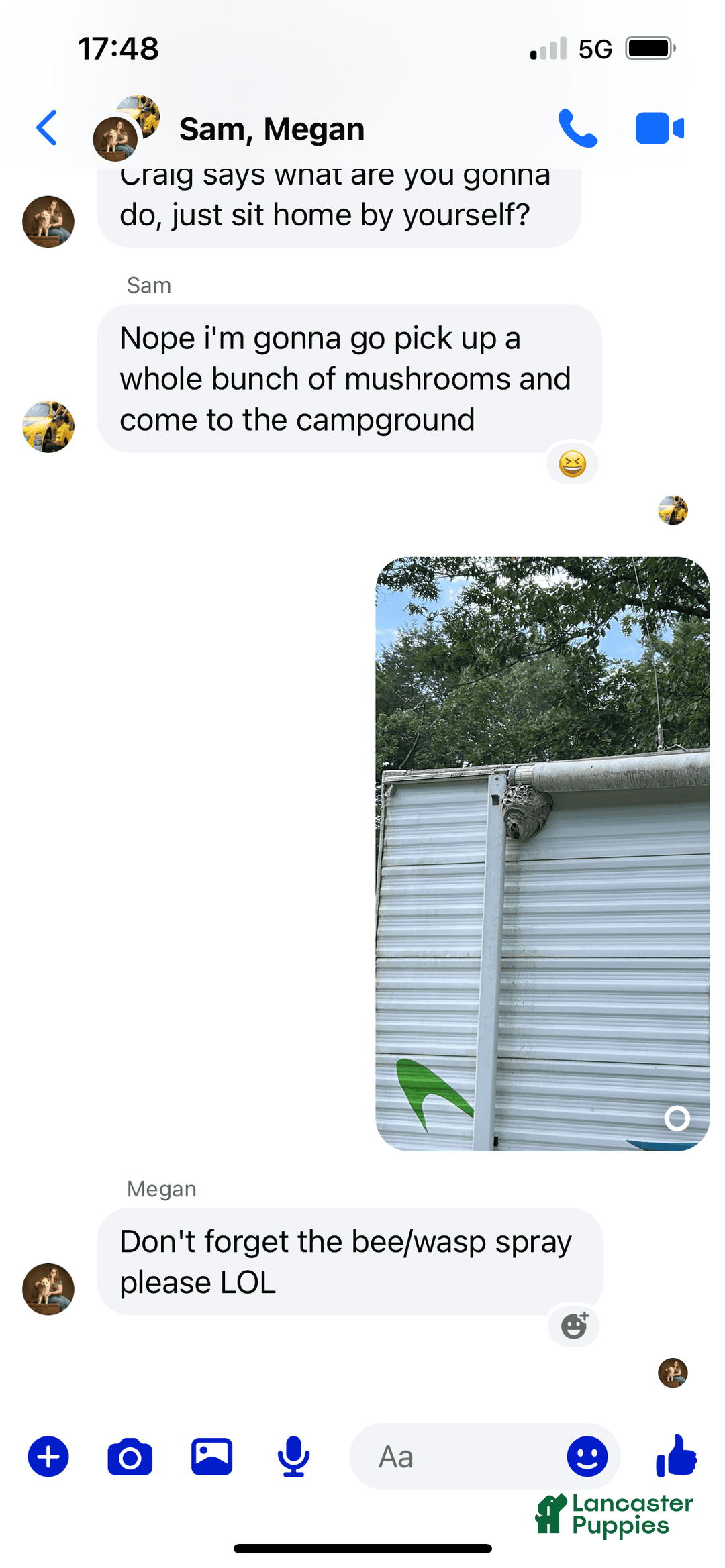Add a reaction to Megan's bee/wasp spray message
The height and width of the screenshot is (1568, 725).
point(574,1326)
